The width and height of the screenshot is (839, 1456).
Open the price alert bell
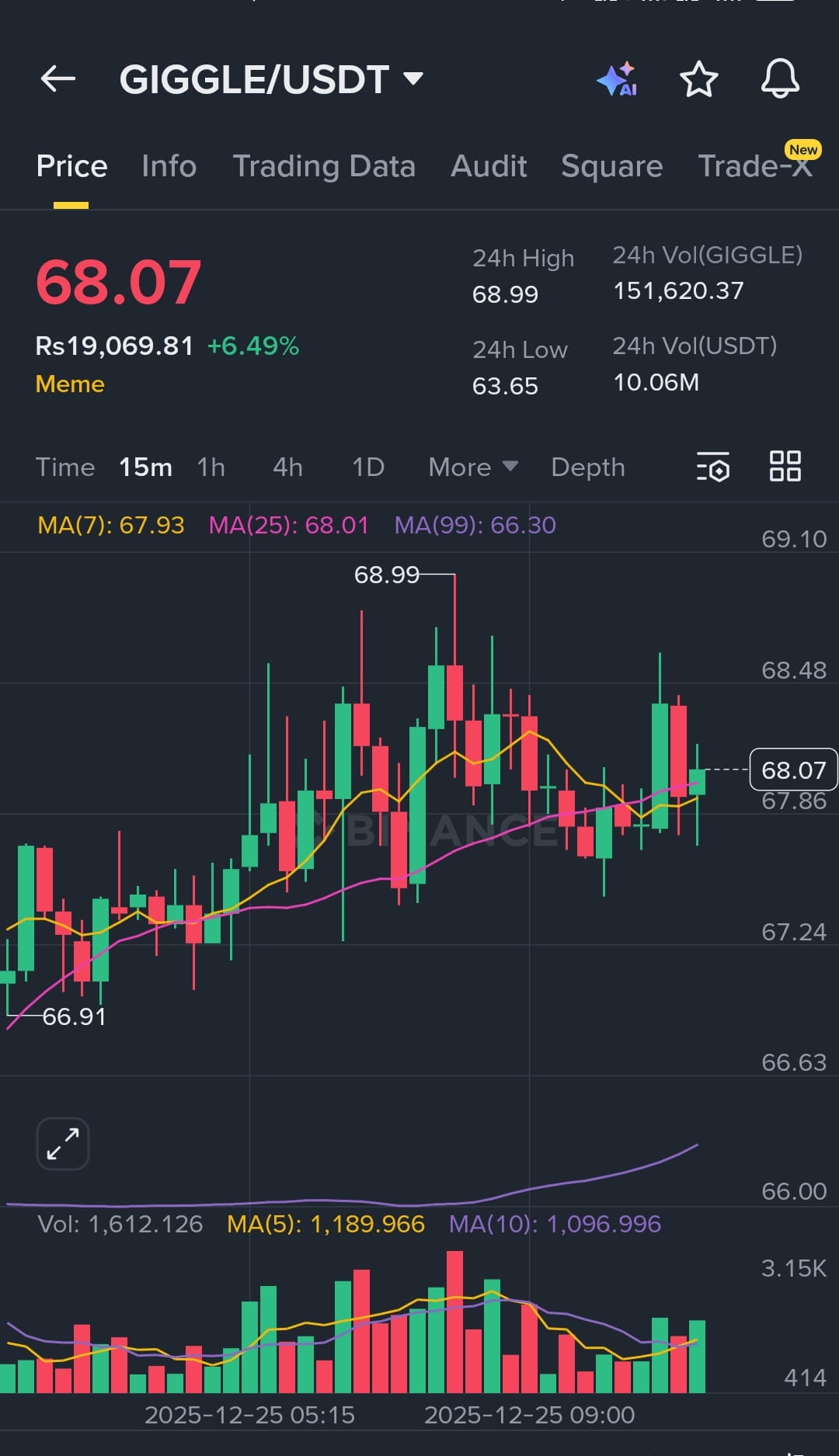pyautogui.click(x=780, y=78)
